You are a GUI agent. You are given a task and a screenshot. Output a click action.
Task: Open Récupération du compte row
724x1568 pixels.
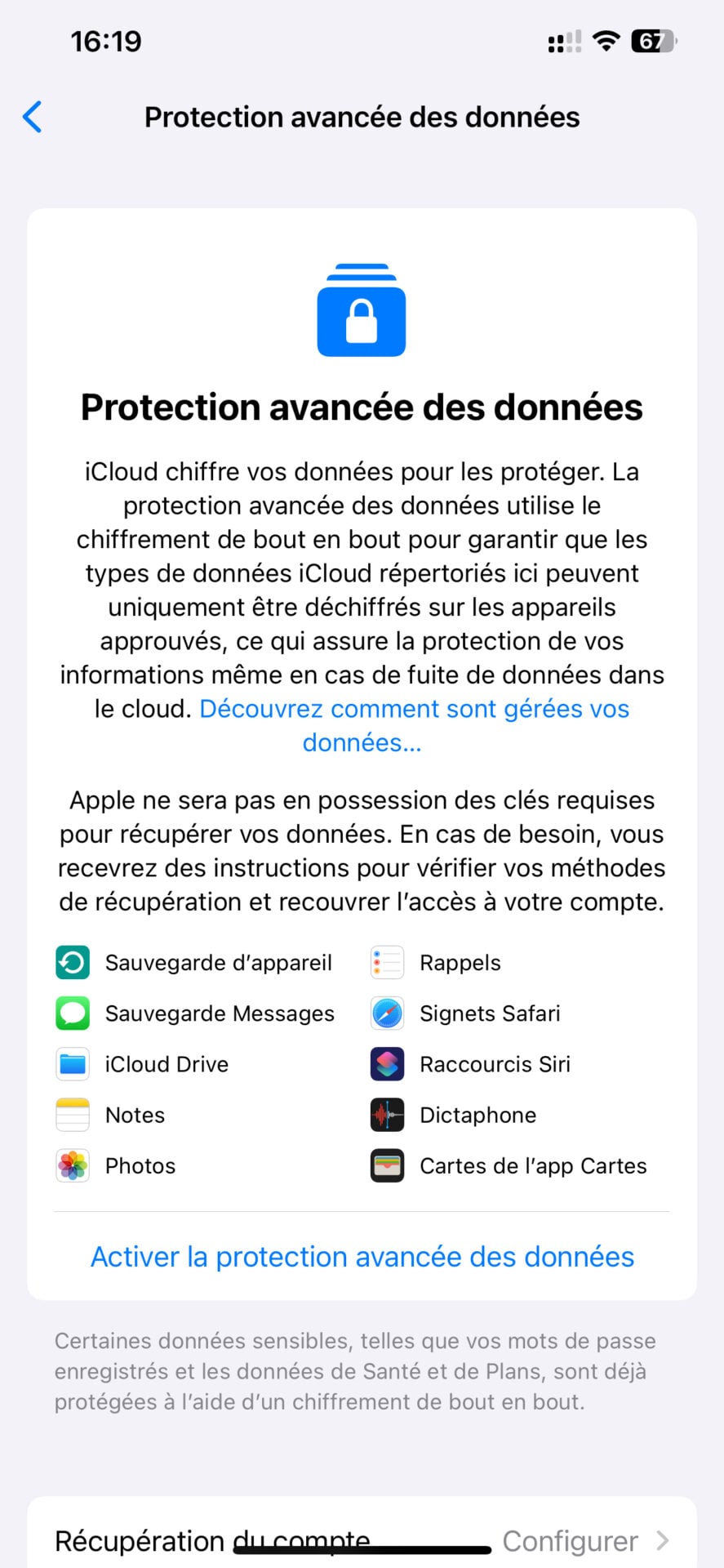coord(362,1540)
